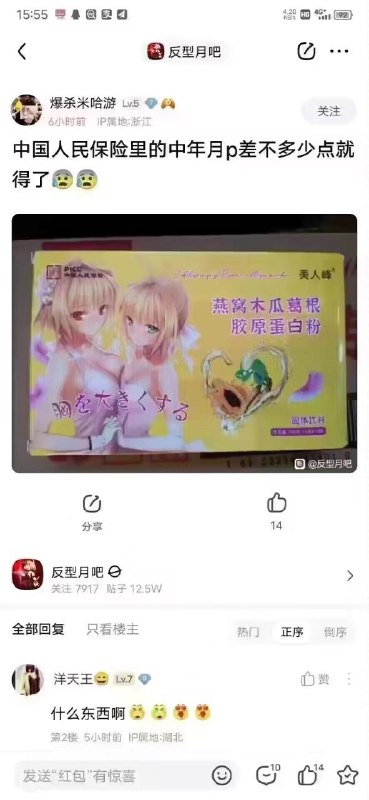369x800 pixels.
Task: Follow 爆杀米哈游 with the 关注 button
Action: tap(329, 111)
